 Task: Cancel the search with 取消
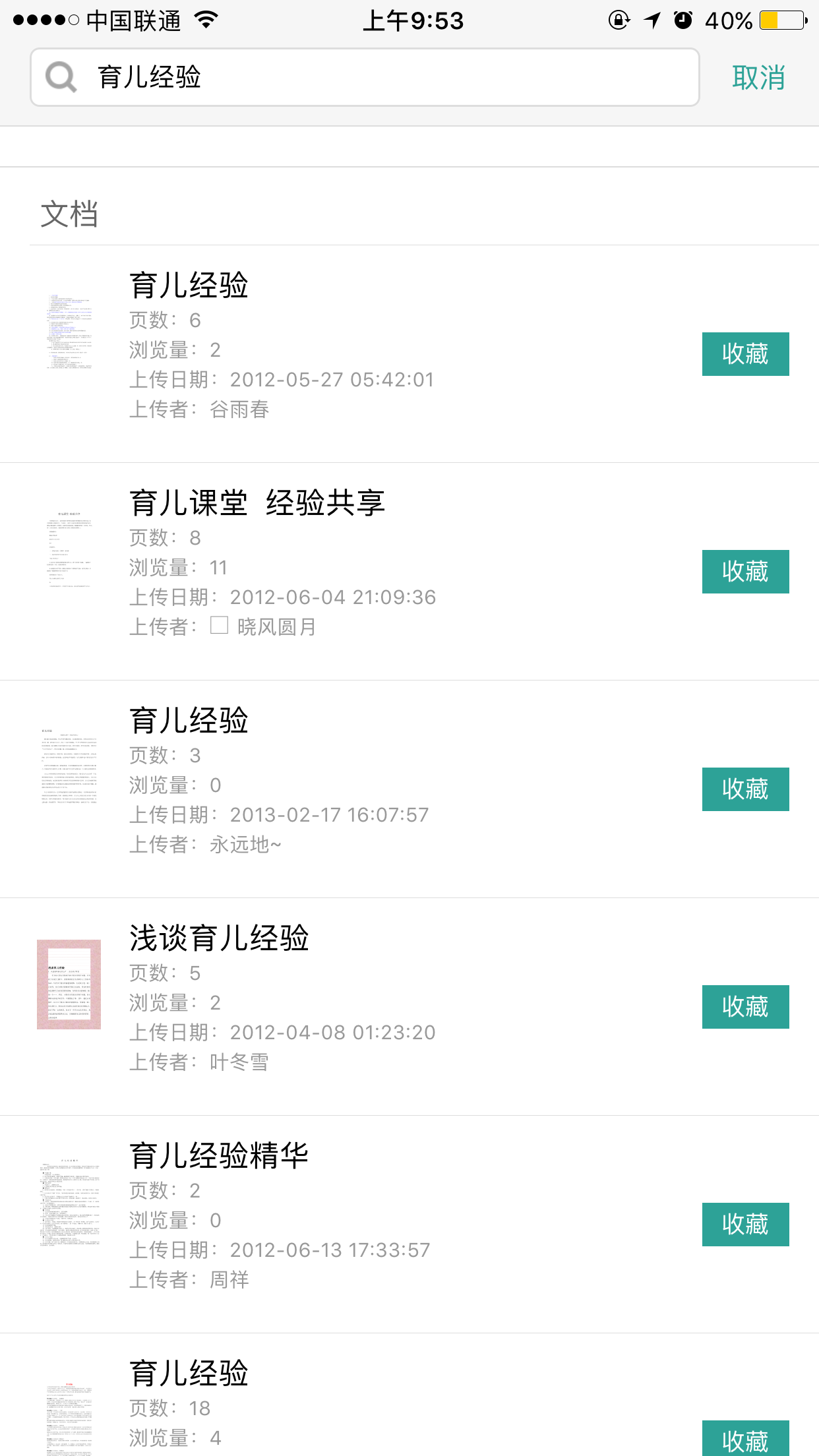point(758,78)
